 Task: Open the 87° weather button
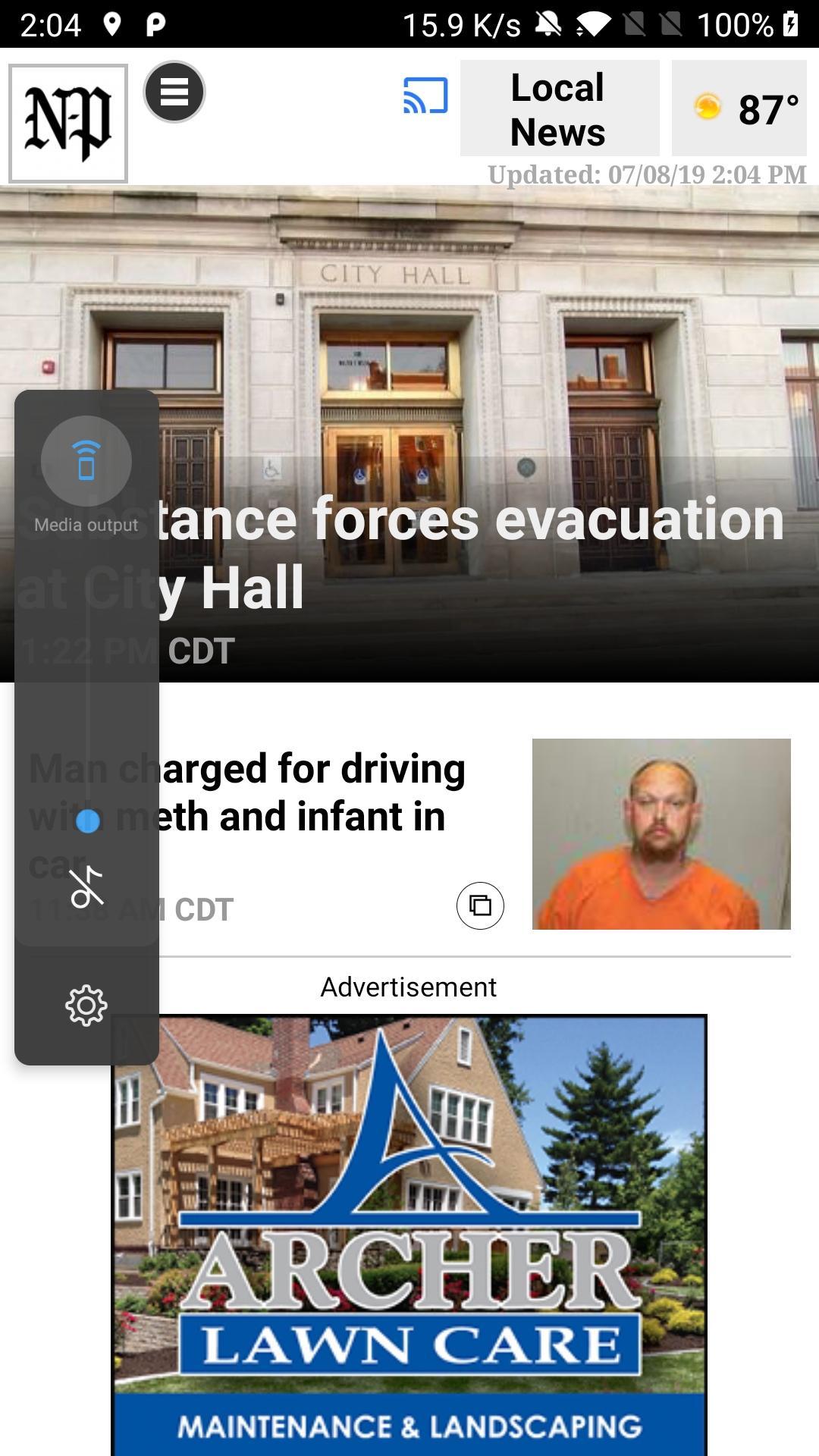point(739,109)
